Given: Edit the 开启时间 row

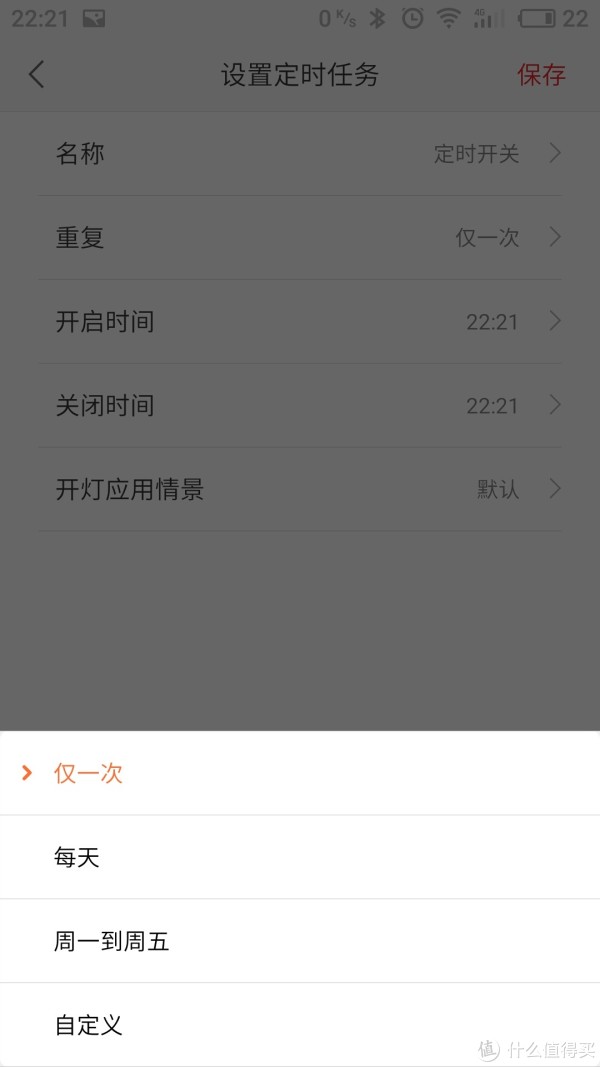Looking at the screenshot, I should 300,321.
